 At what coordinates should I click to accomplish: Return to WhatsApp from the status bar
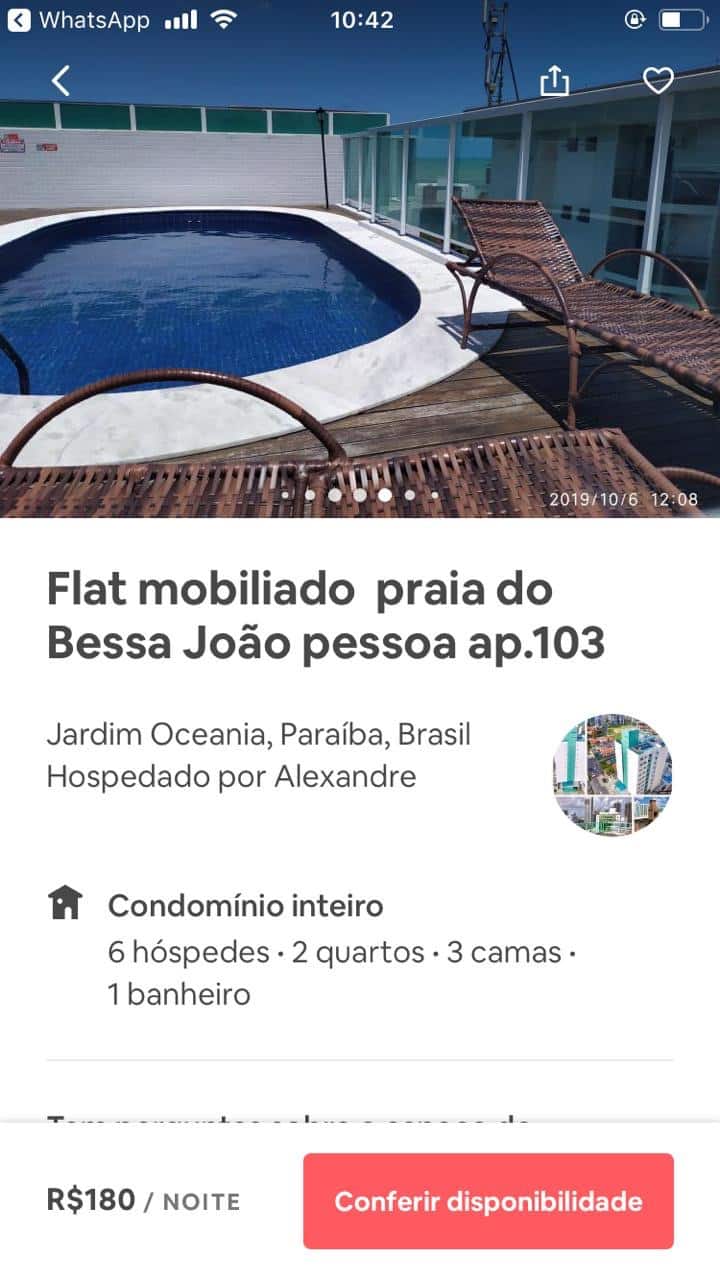click(x=80, y=19)
